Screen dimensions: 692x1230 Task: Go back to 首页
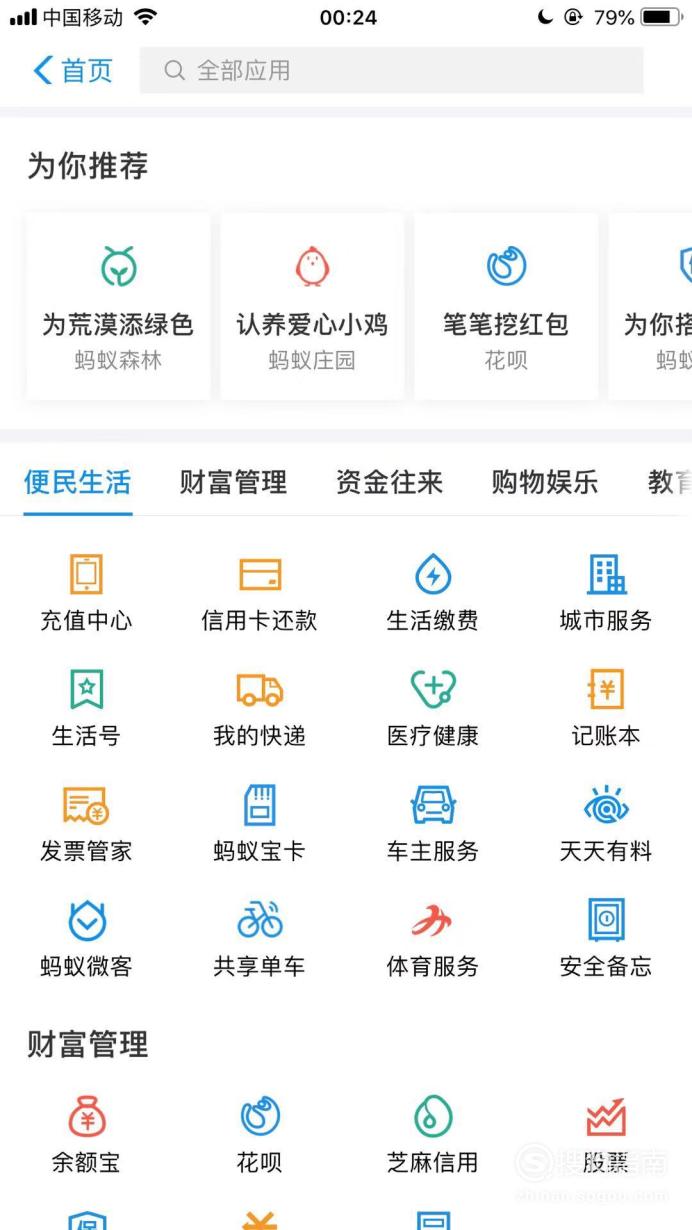pyautogui.click(x=73, y=71)
